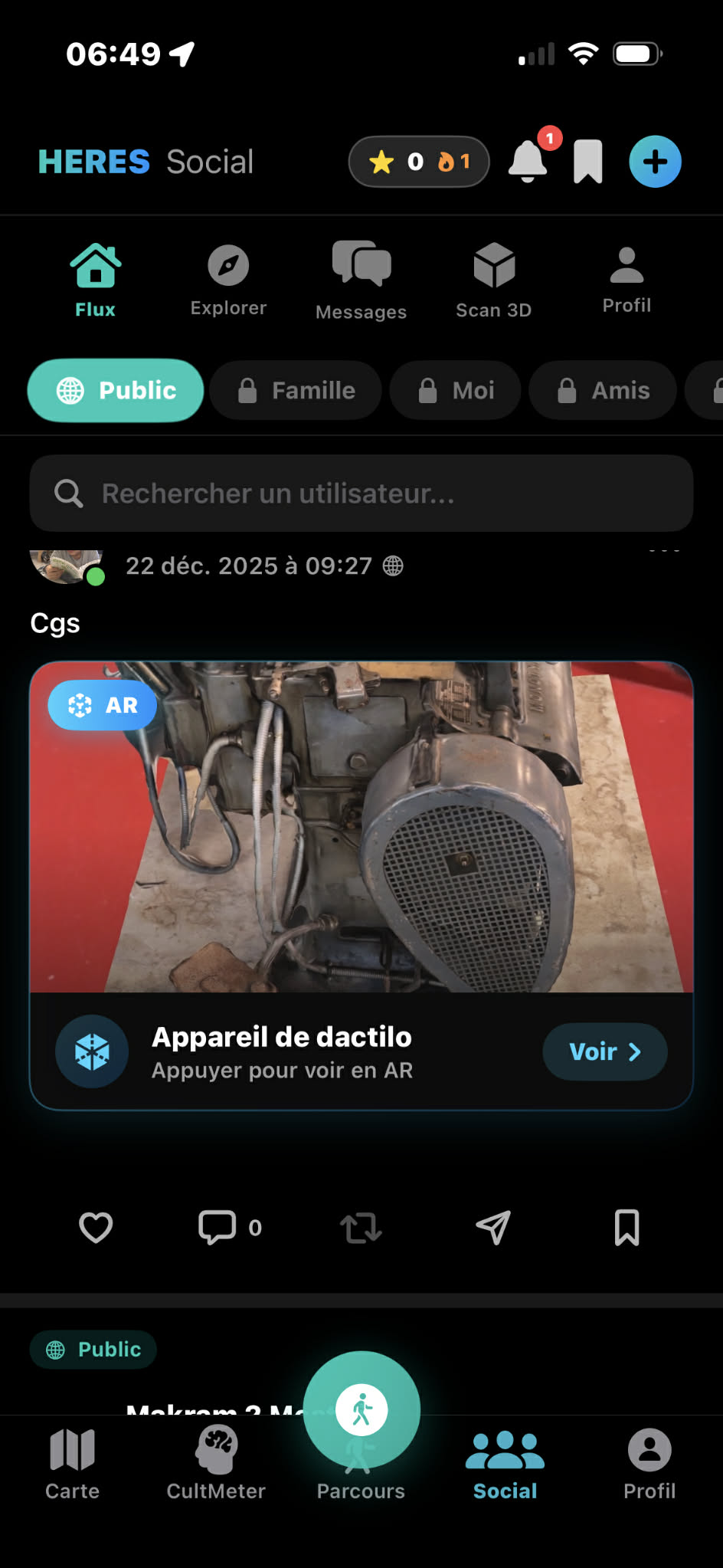Open saved bookmarks in the header
723x1568 pixels.
pyautogui.click(x=588, y=161)
